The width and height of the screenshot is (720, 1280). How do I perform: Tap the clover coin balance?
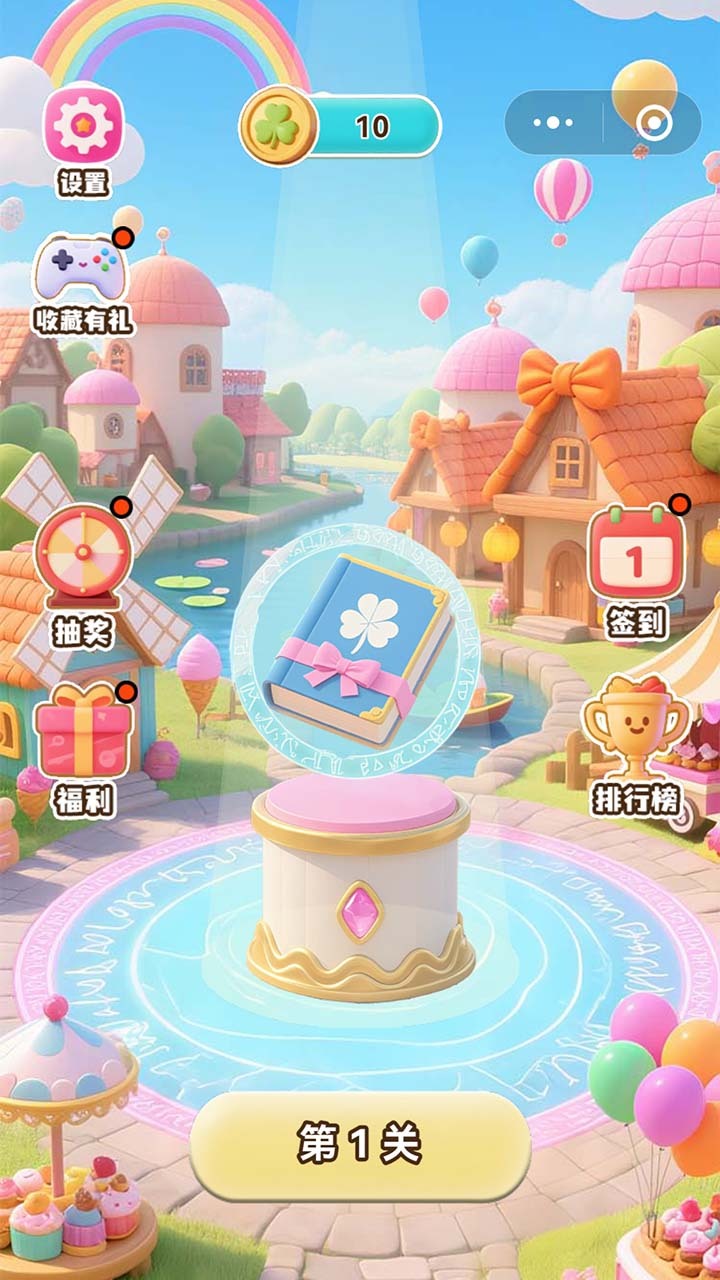341,126
